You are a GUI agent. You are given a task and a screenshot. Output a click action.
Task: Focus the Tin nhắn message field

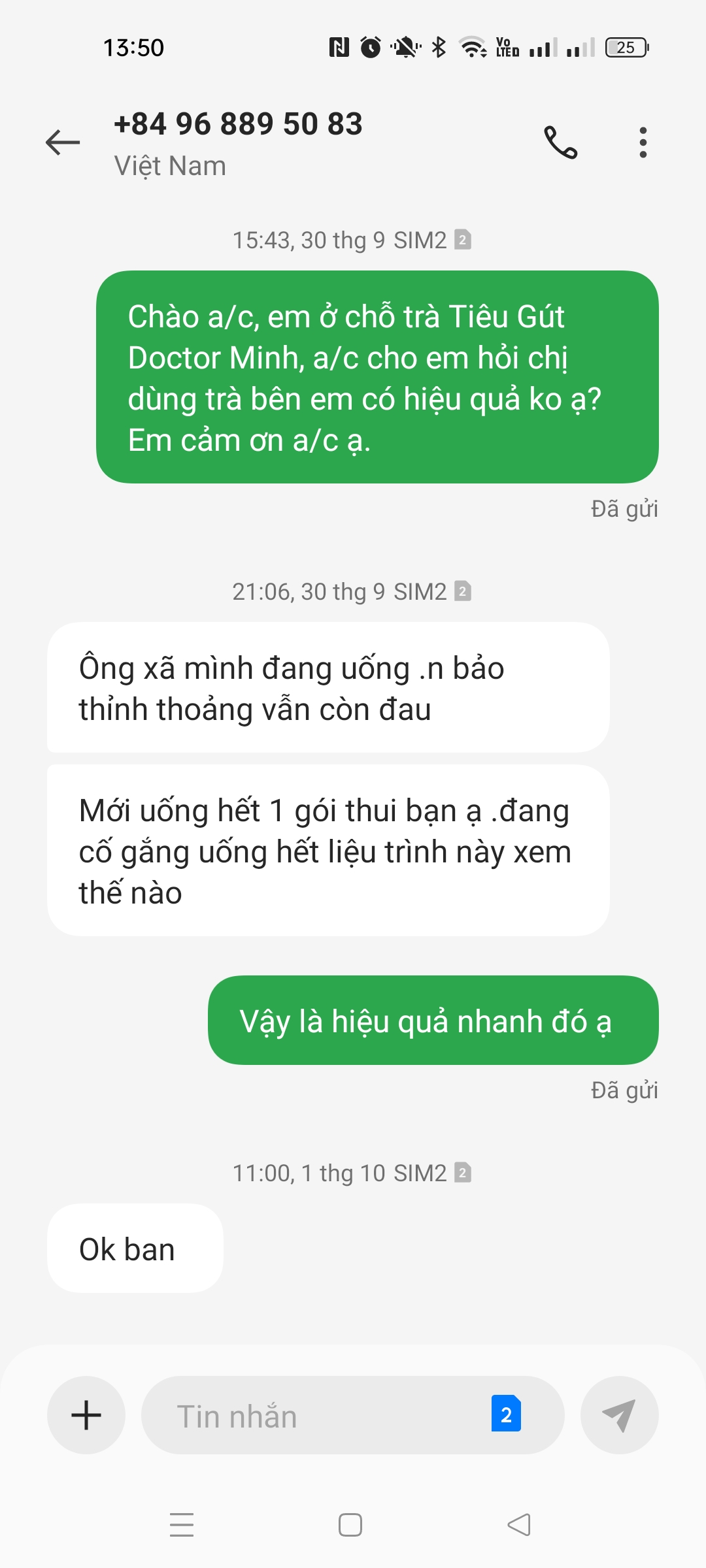[x=314, y=1416]
